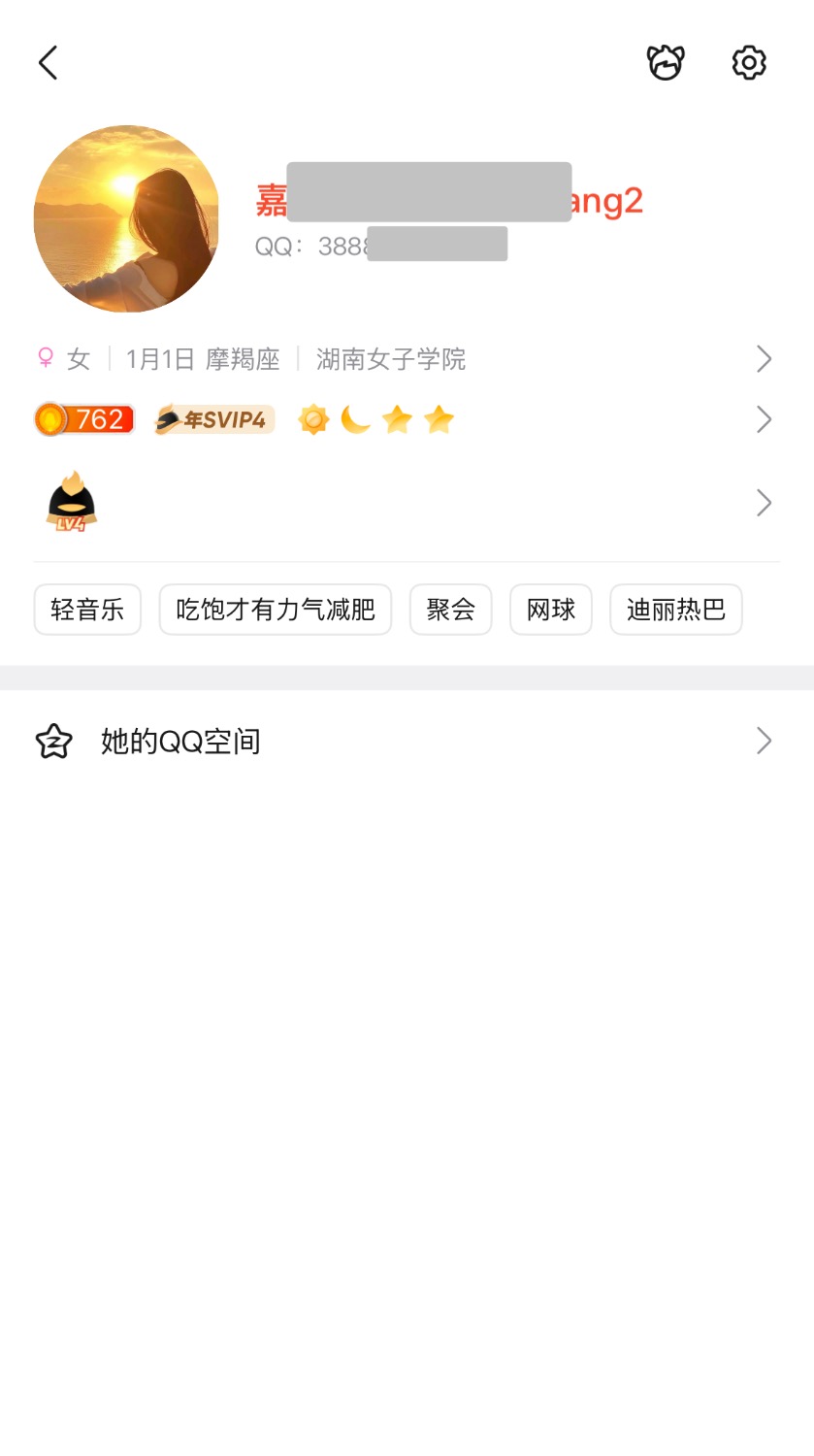The height and width of the screenshot is (1456, 814).
Task: Tap the 网球 tag chip
Action: 551,610
